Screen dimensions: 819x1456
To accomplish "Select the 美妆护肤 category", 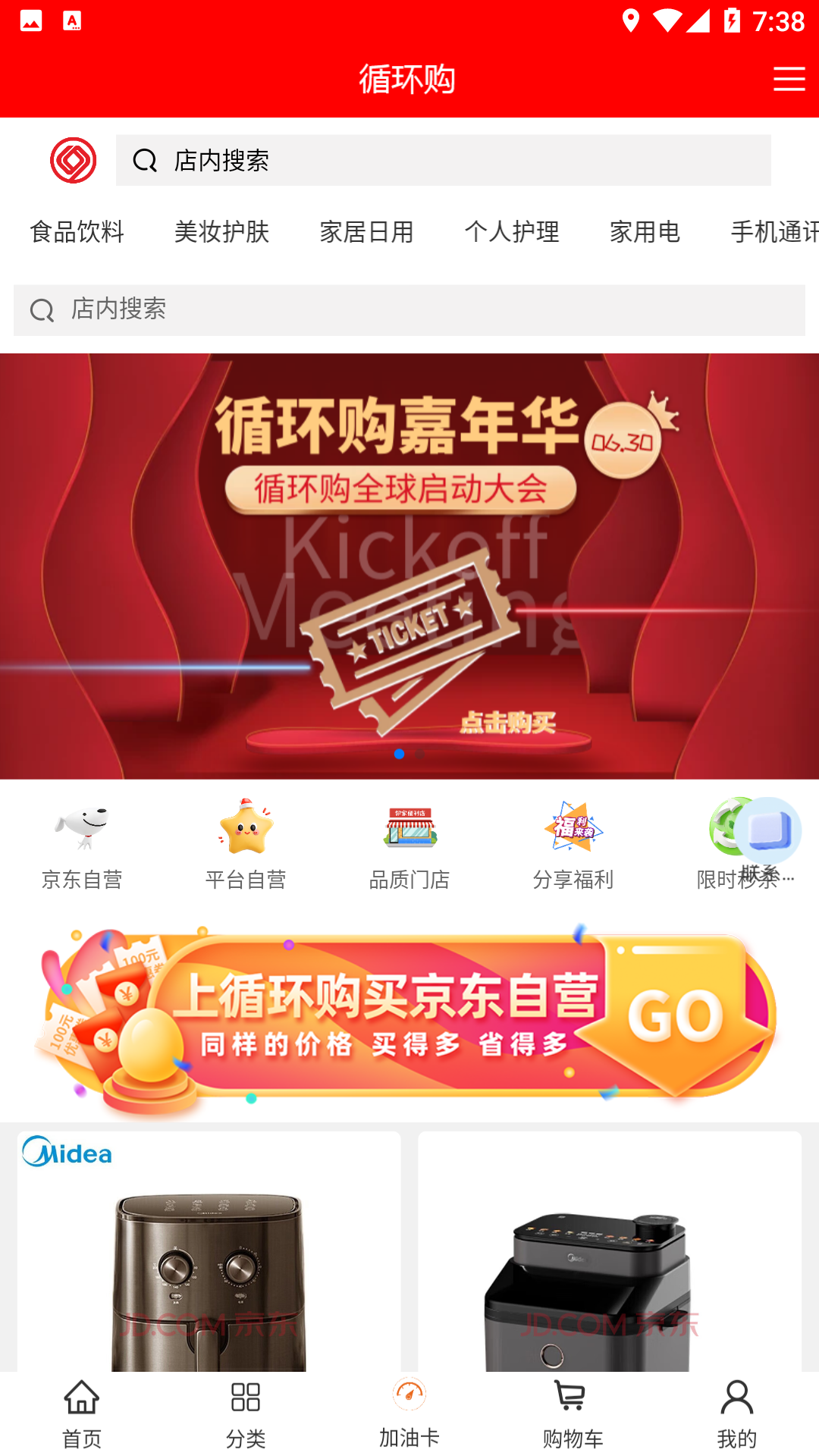I will [x=221, y=232].
